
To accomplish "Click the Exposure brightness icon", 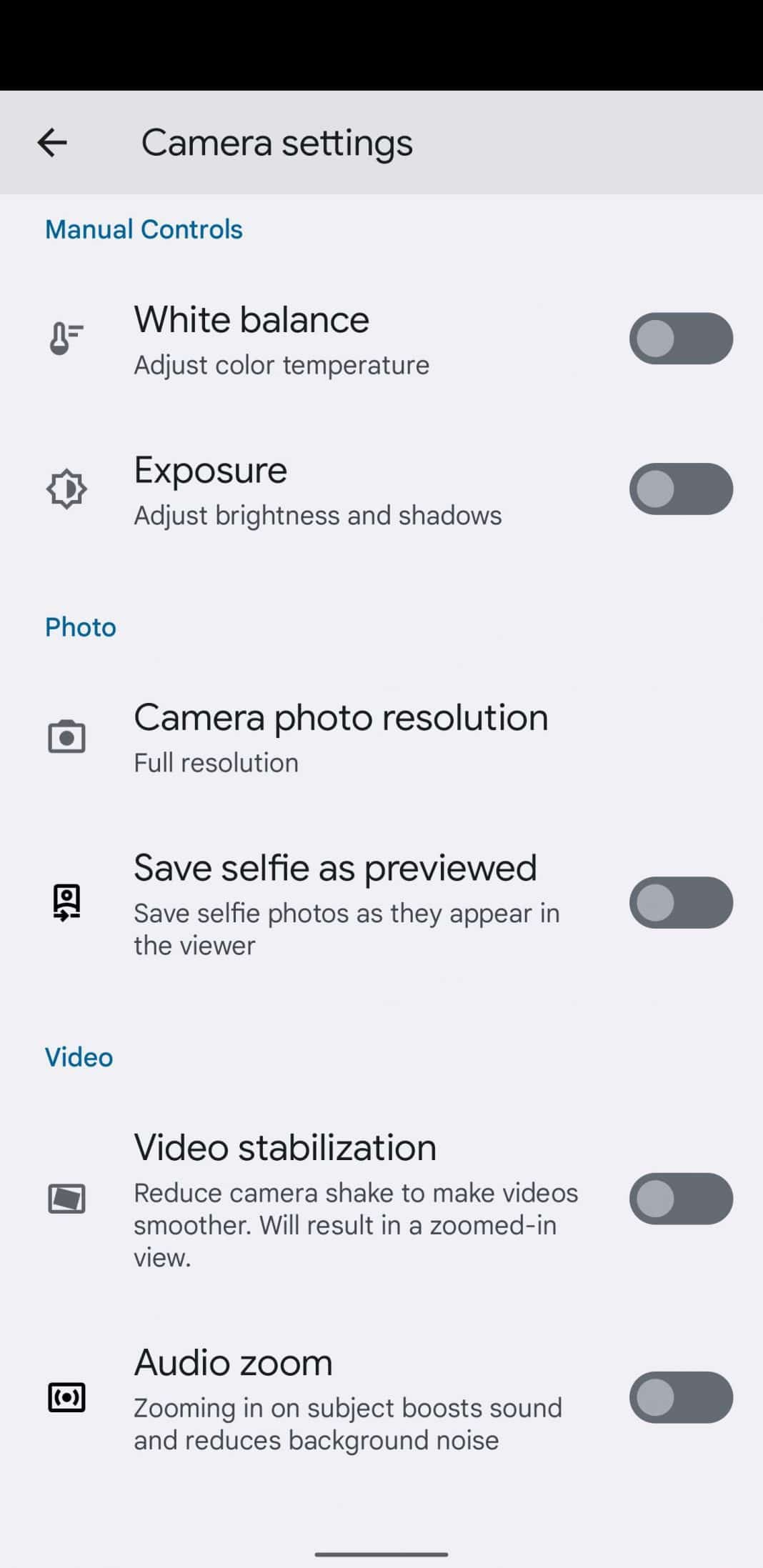I will 66,489.
